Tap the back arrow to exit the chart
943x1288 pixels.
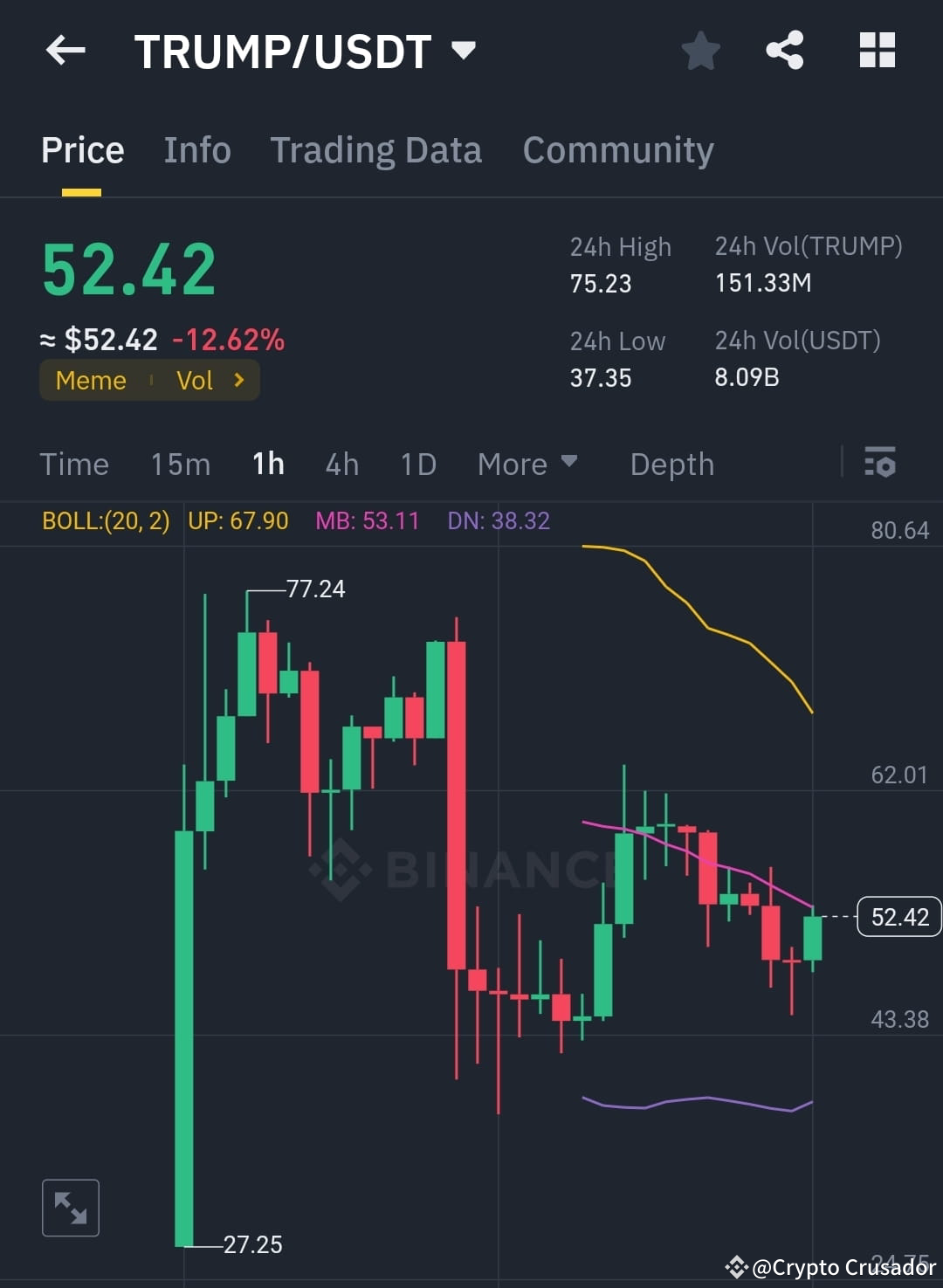(x=65, y=50)
